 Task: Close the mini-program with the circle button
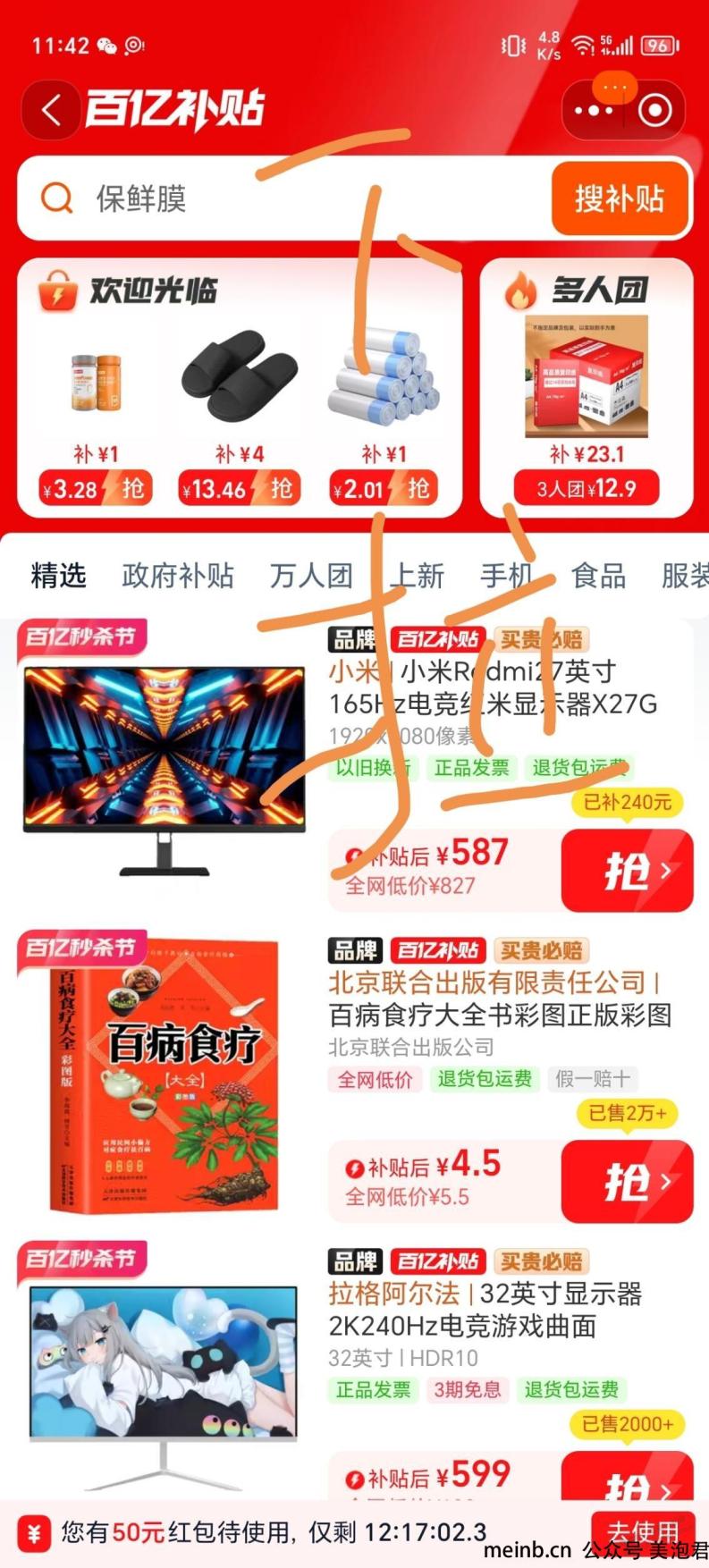tap(655, 111)
